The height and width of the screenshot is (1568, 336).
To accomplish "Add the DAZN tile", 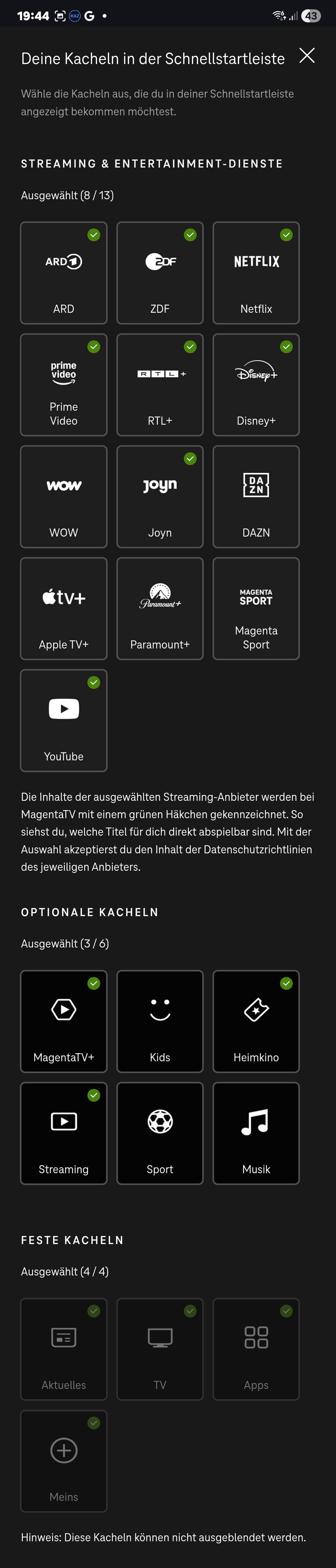I will 256,497.
